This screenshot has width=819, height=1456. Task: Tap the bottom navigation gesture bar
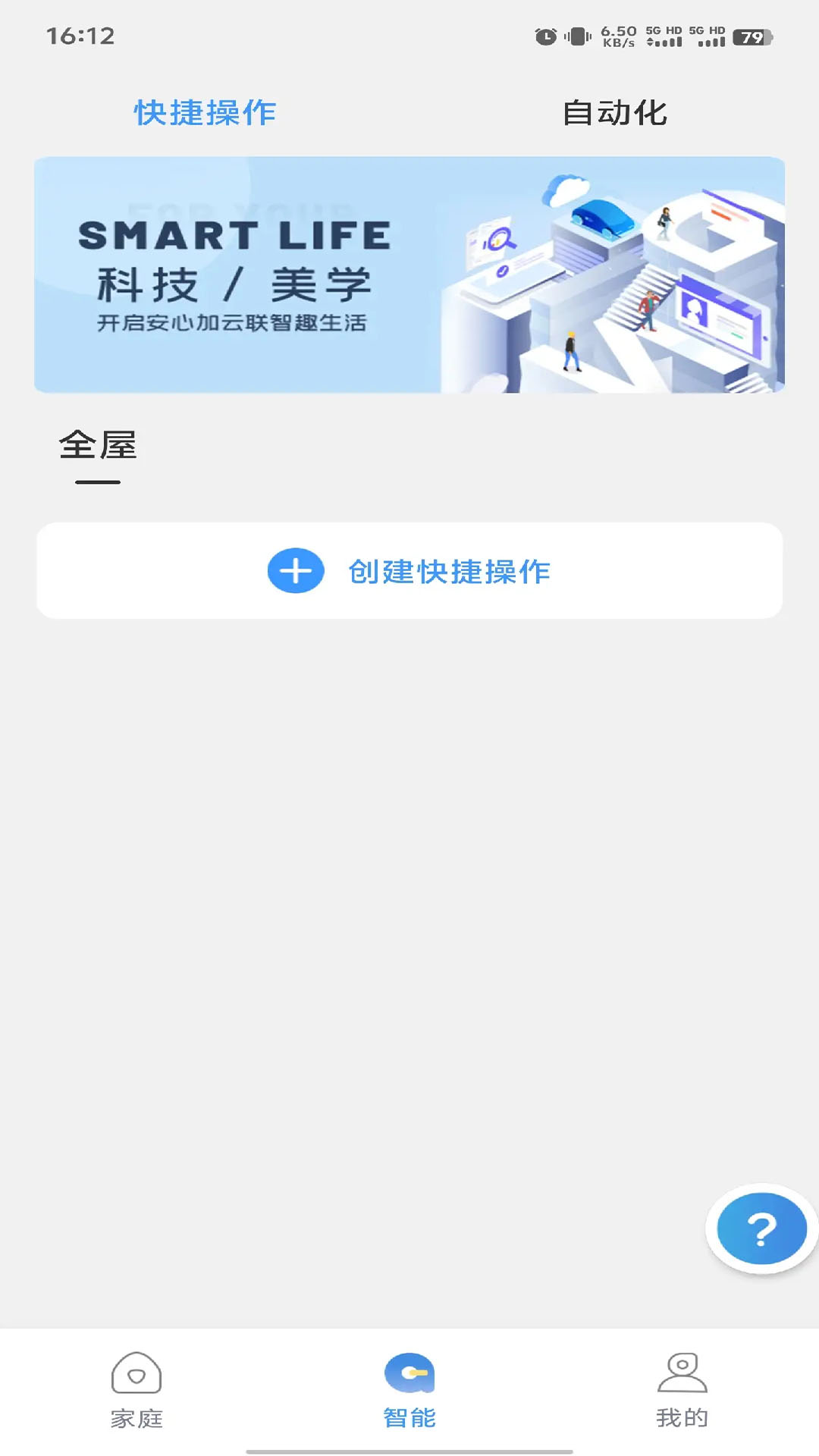(409, 1451)
